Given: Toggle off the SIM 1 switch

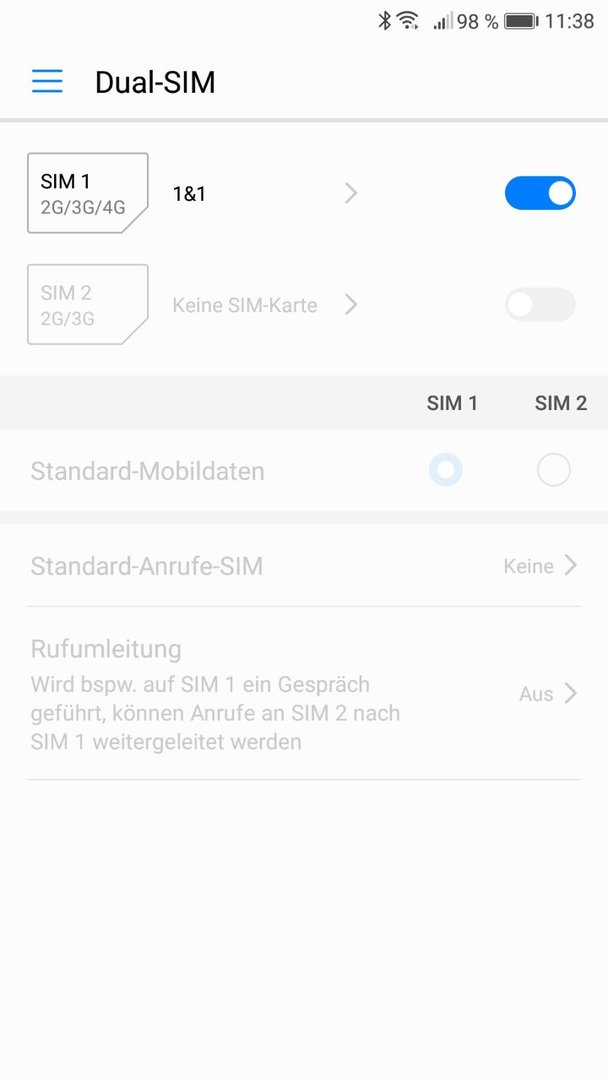Looking at the screenshot, I should point(540,194).
